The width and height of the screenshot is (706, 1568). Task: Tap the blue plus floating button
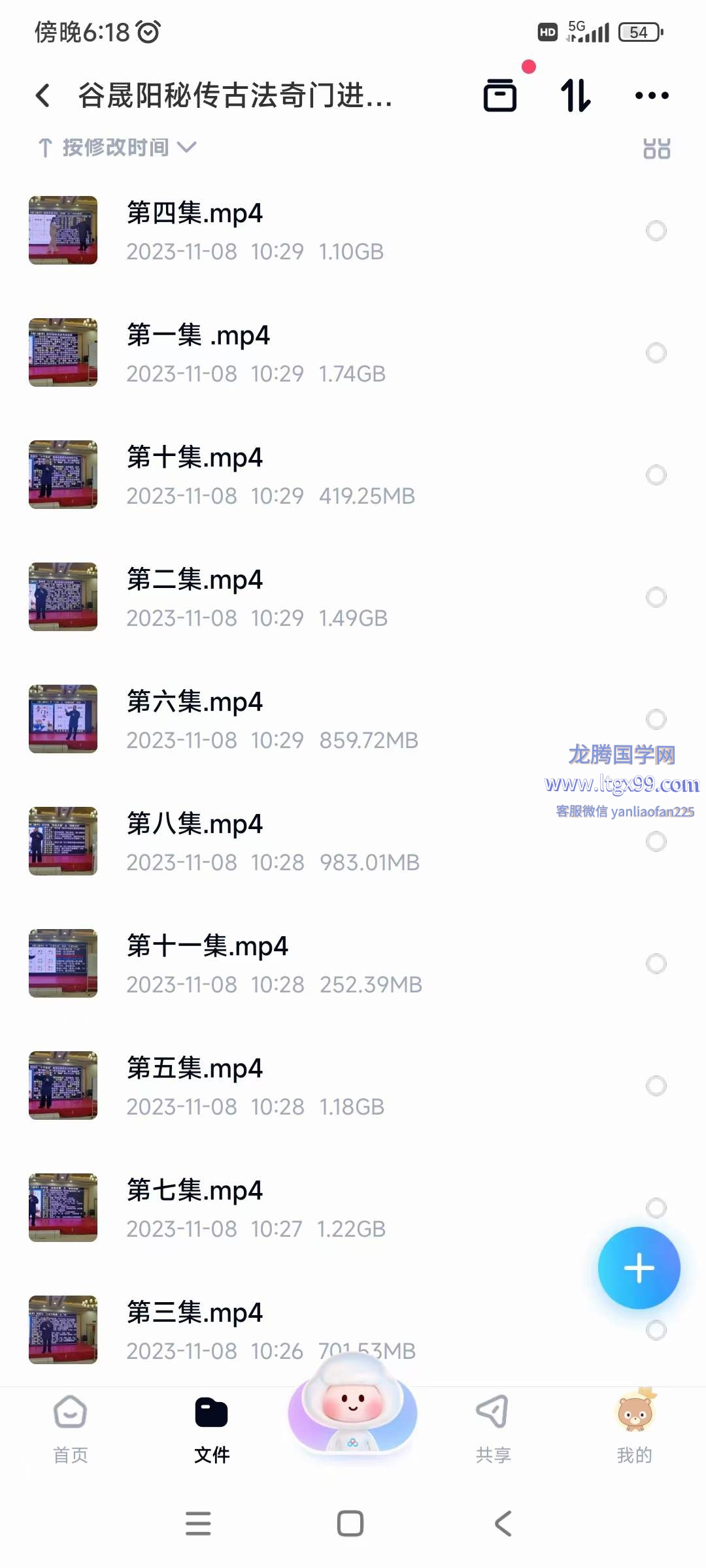639,1268
